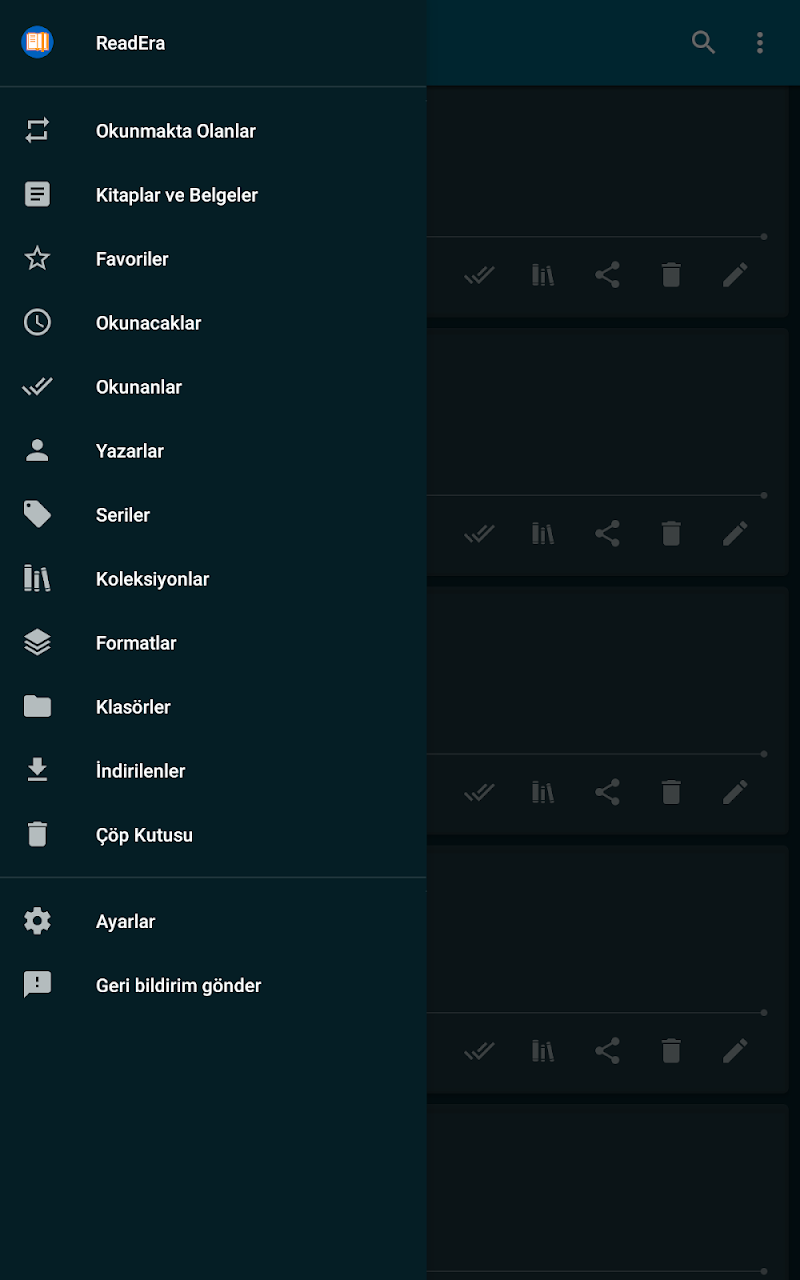Open Okunmakta Olanlar section

tap(213, 131)
